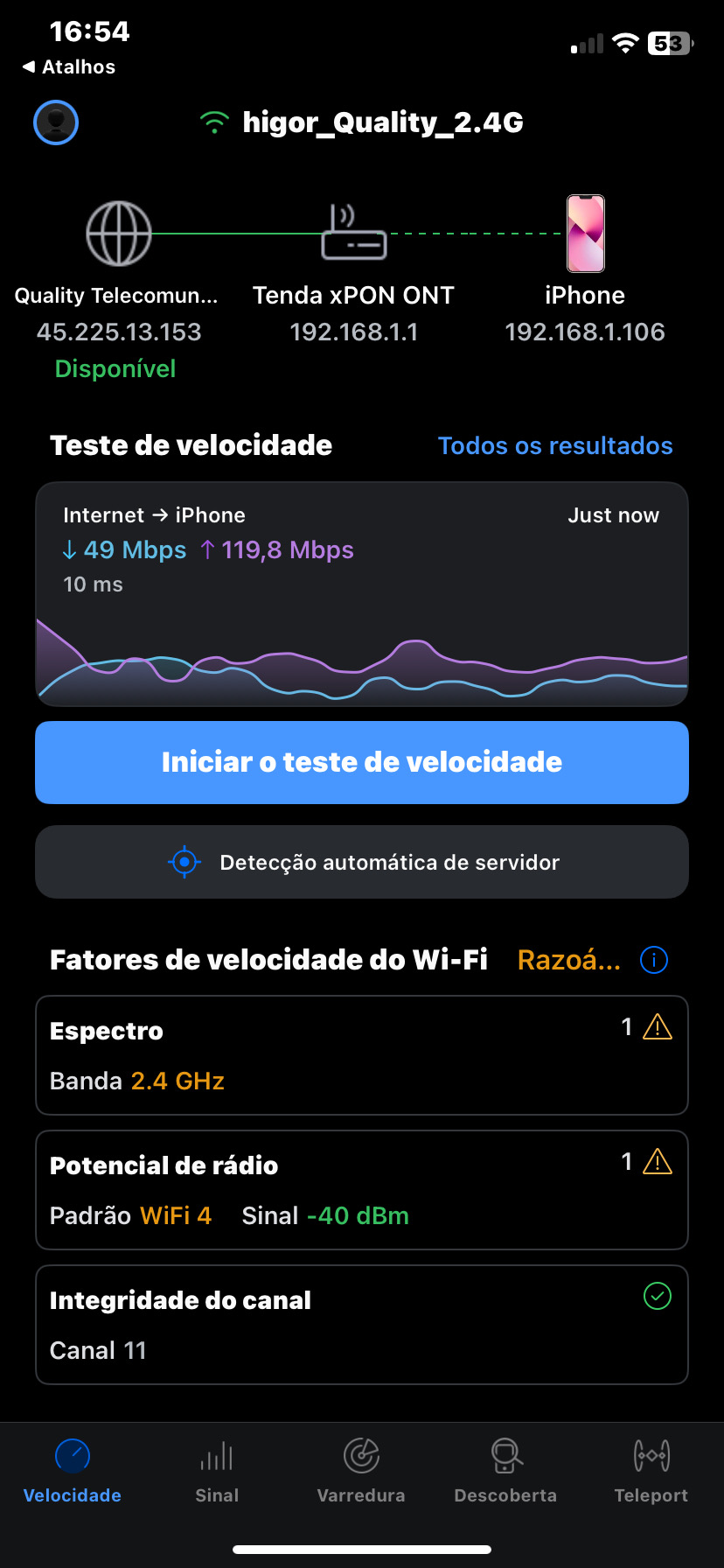
Task: Go to the Varredura tab
Action: click(x=361, y=1472)
